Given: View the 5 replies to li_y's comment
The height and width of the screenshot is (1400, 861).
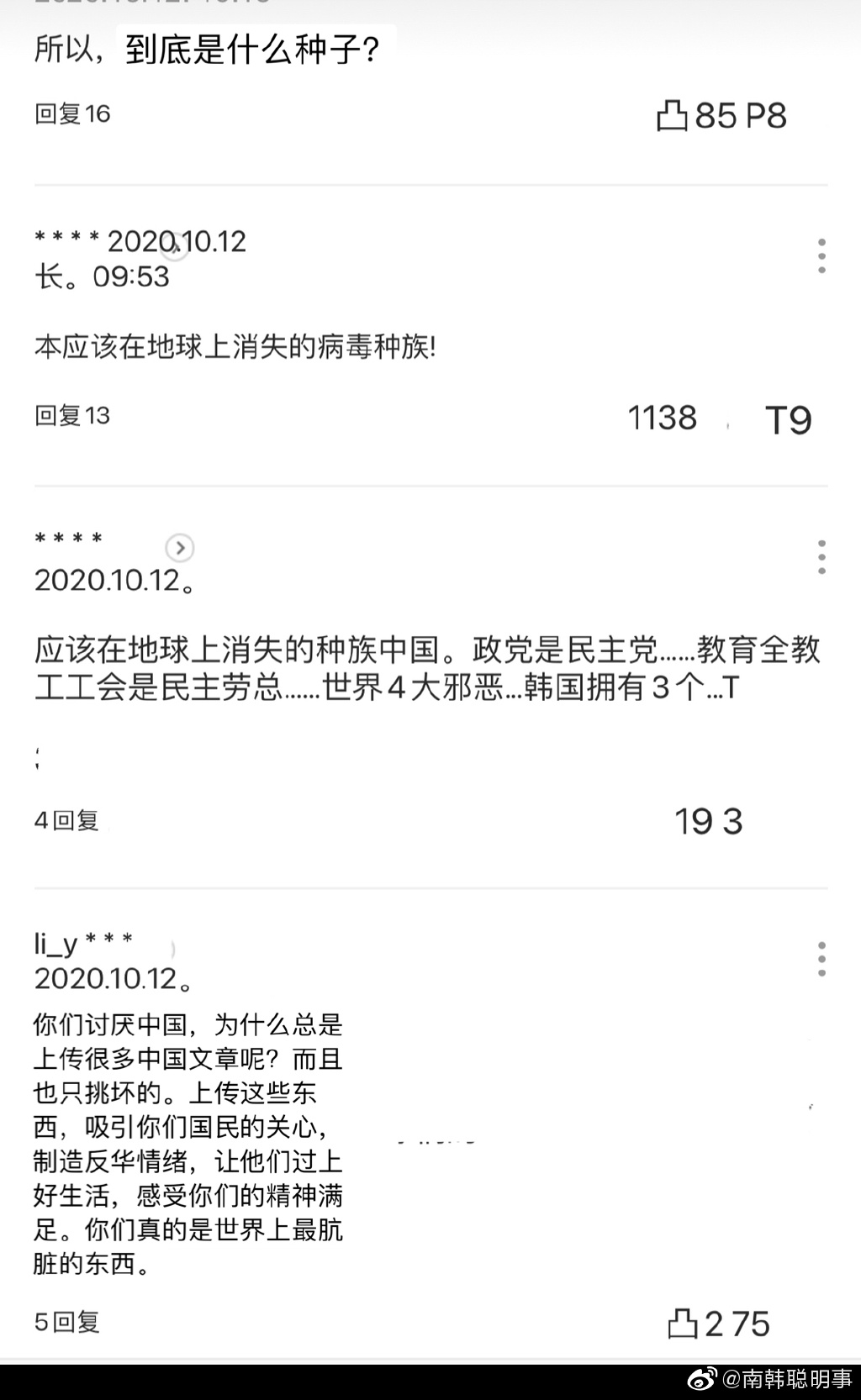Looking at the screenshot, I should [67, 1322].
